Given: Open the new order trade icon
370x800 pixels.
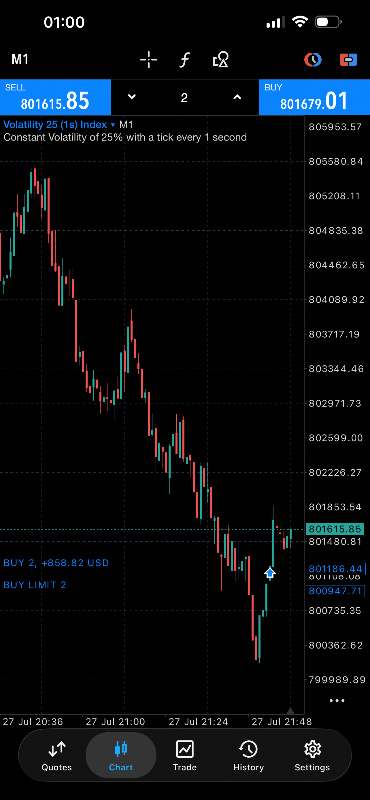Looking at the screenshot, I should (x=348, y=60).
